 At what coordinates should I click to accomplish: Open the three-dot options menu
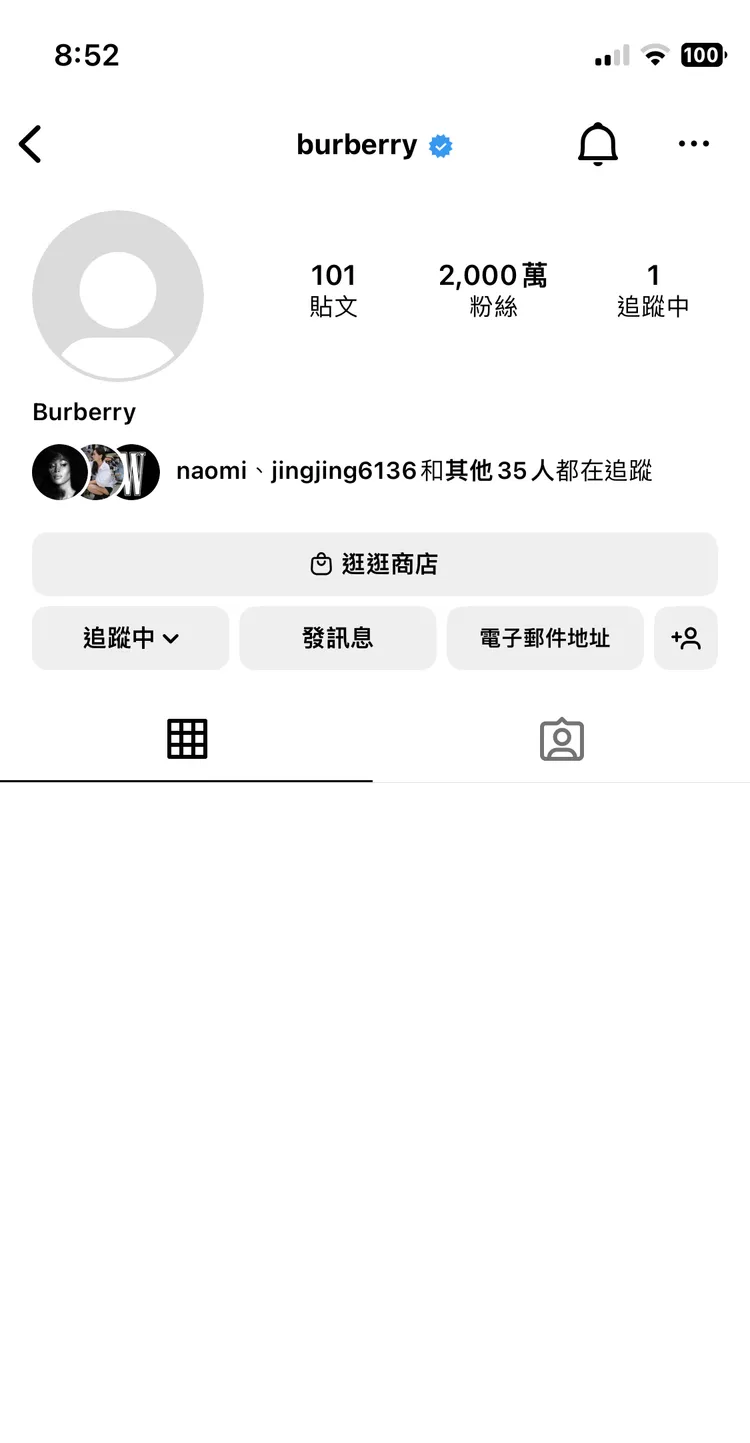[x=693, y=143]
